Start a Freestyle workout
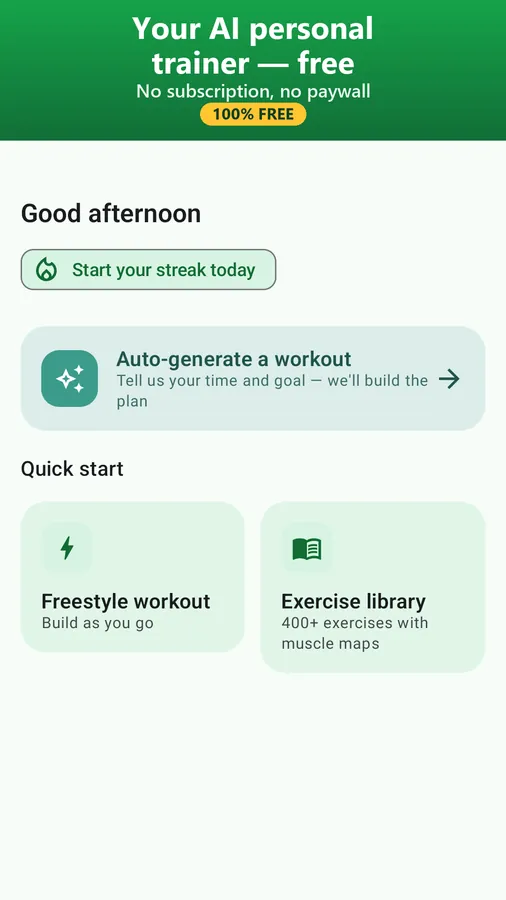Screen dimensions: 506x900 133,577
